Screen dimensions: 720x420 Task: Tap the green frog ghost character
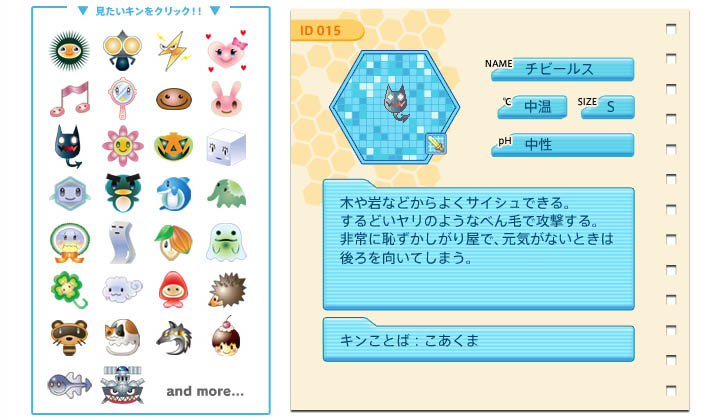point(225,241)
